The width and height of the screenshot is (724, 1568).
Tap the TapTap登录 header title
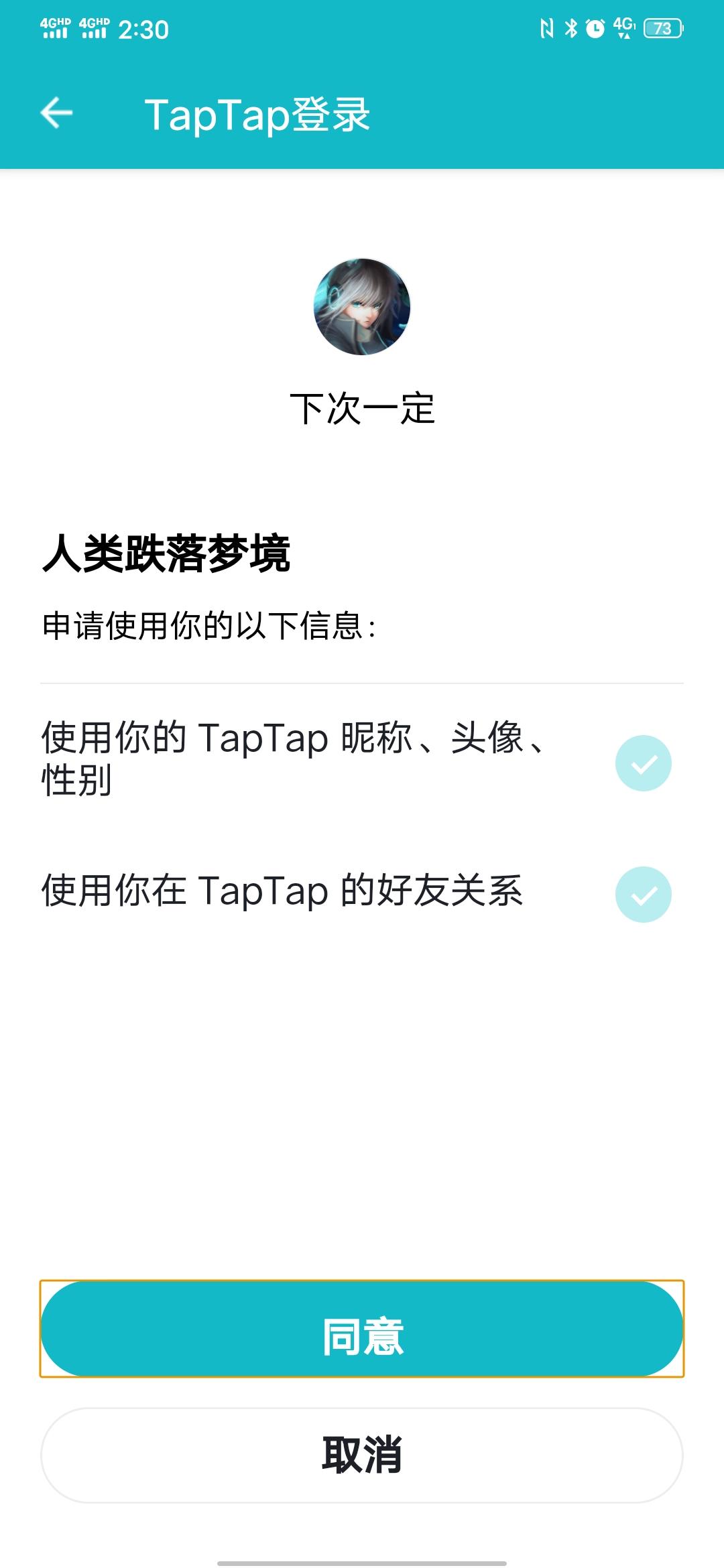point(263,113)
